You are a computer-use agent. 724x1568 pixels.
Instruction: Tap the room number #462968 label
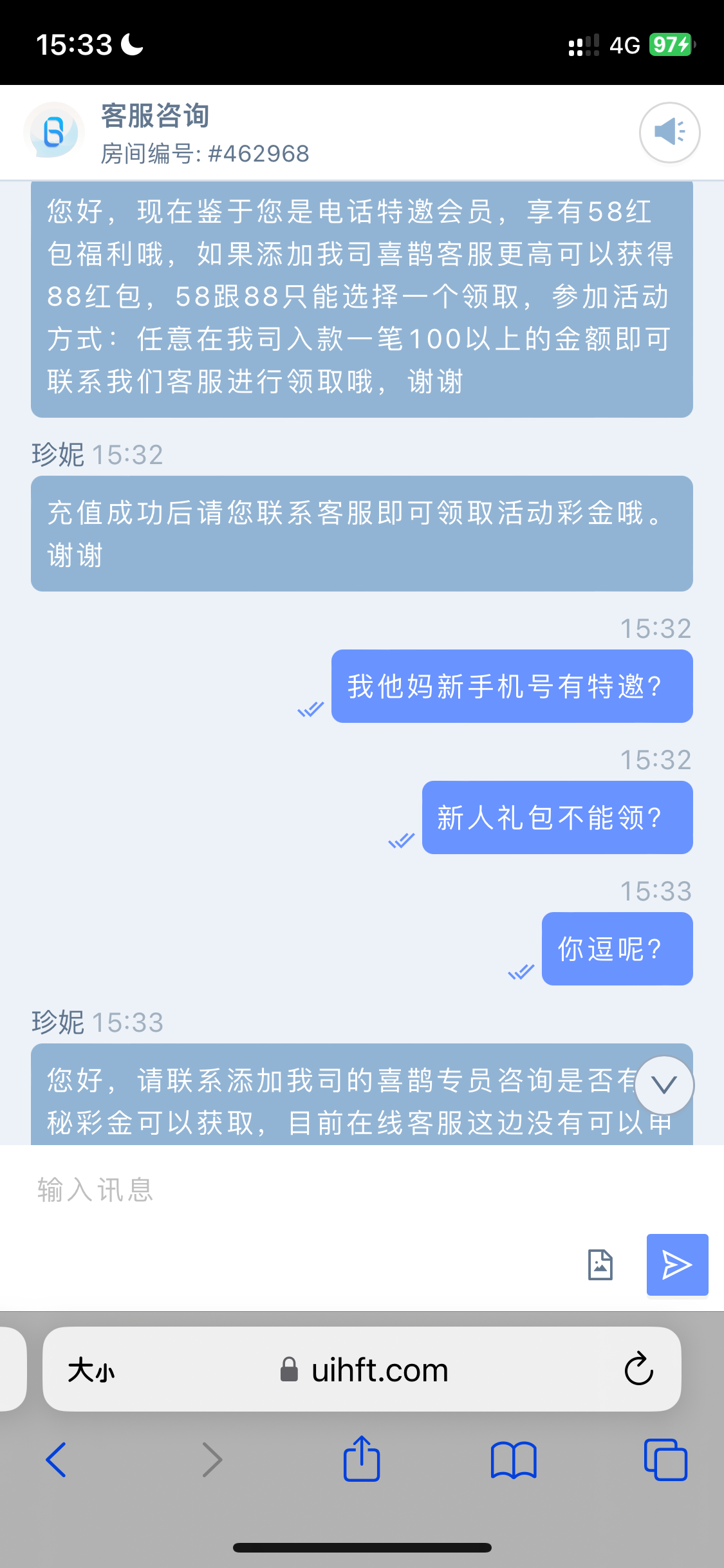pos(207,153)
